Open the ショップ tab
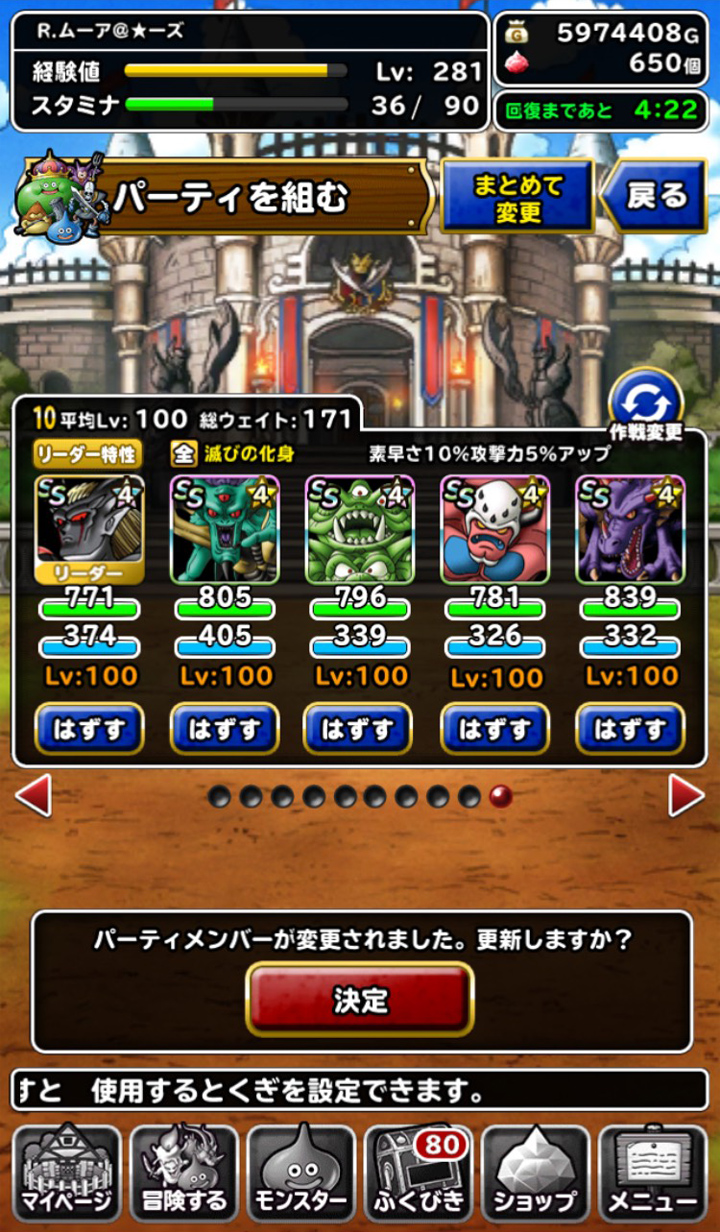720x1232 pixels. pos(535,1171)
